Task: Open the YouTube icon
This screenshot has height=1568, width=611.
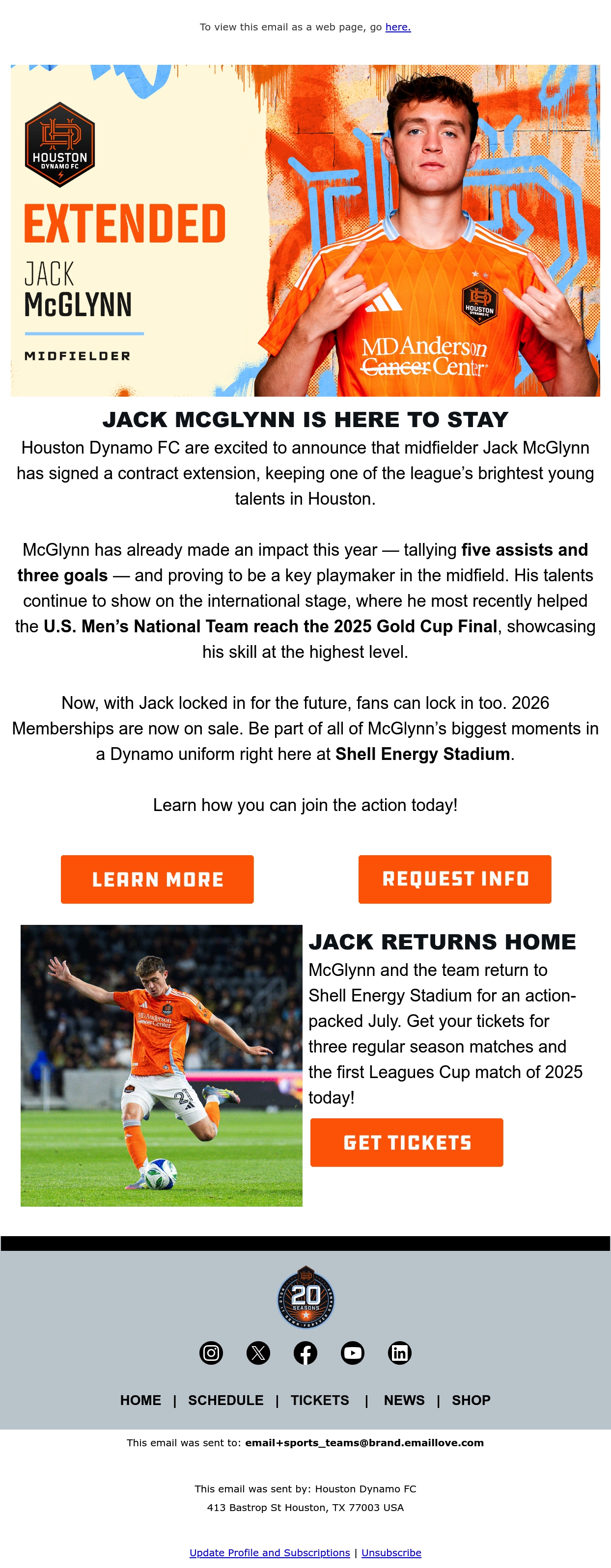Action: coord(353,1352)
